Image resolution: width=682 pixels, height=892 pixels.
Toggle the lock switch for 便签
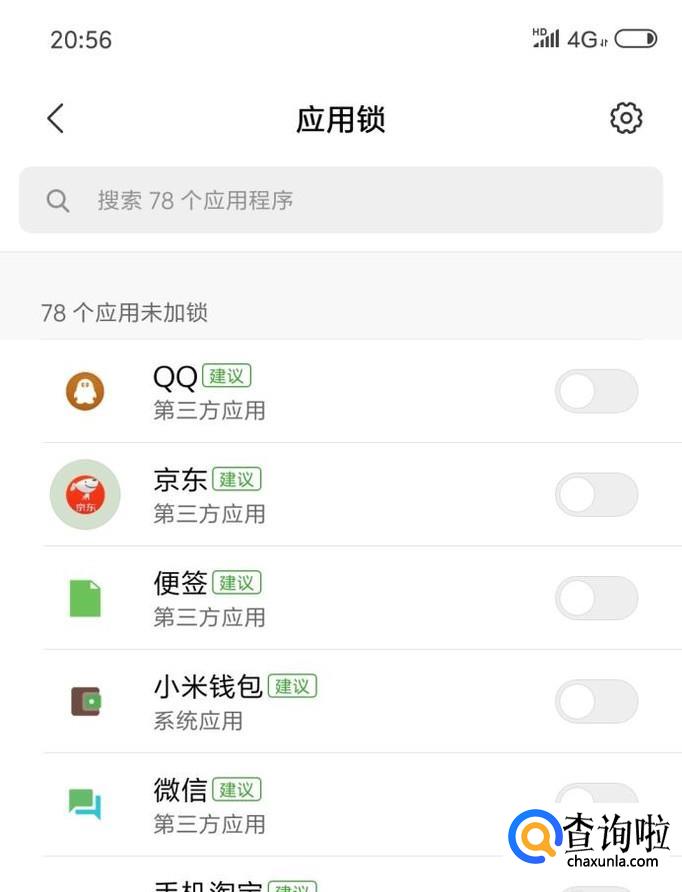(x=596, y=598)
